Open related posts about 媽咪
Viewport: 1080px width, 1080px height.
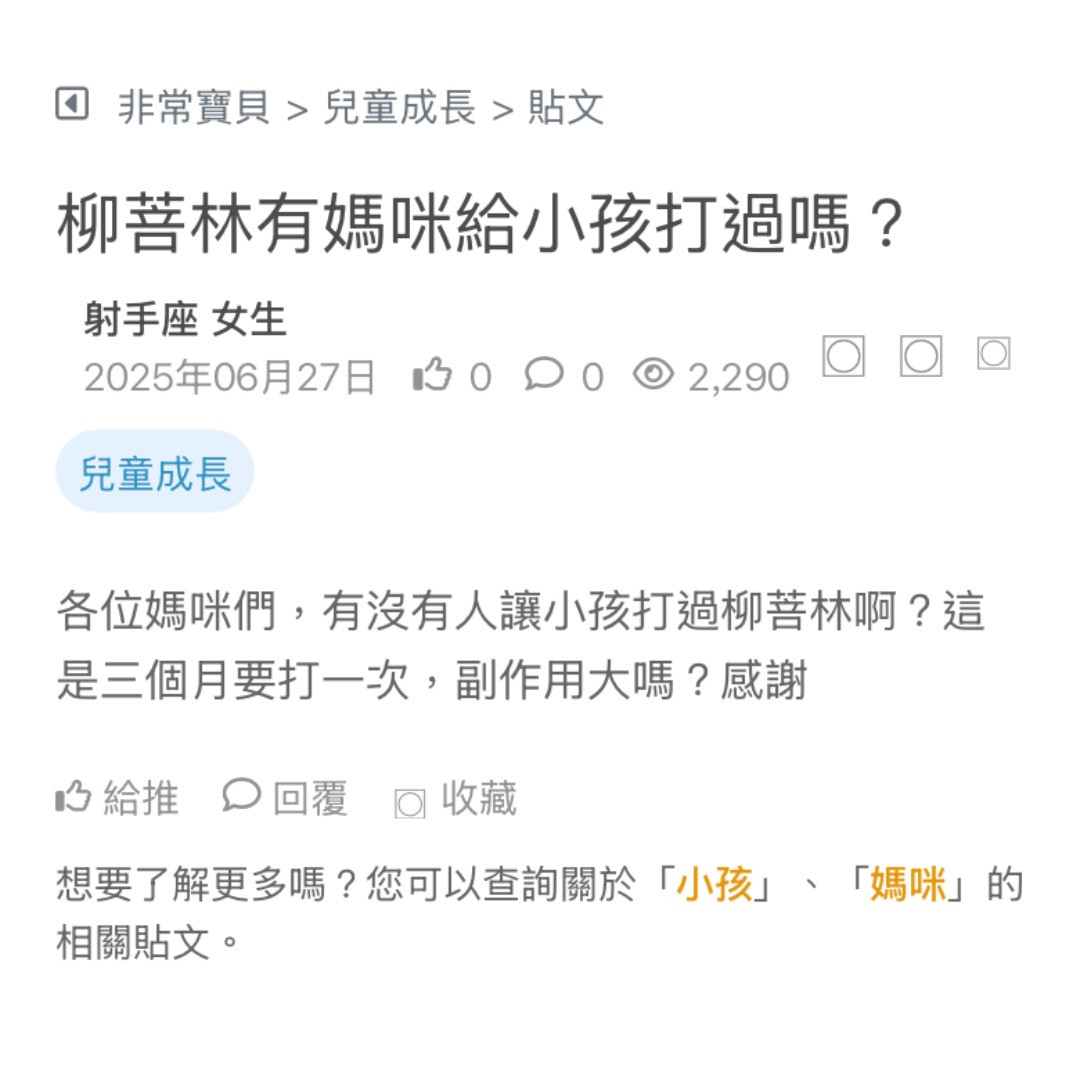pos(907,885)
